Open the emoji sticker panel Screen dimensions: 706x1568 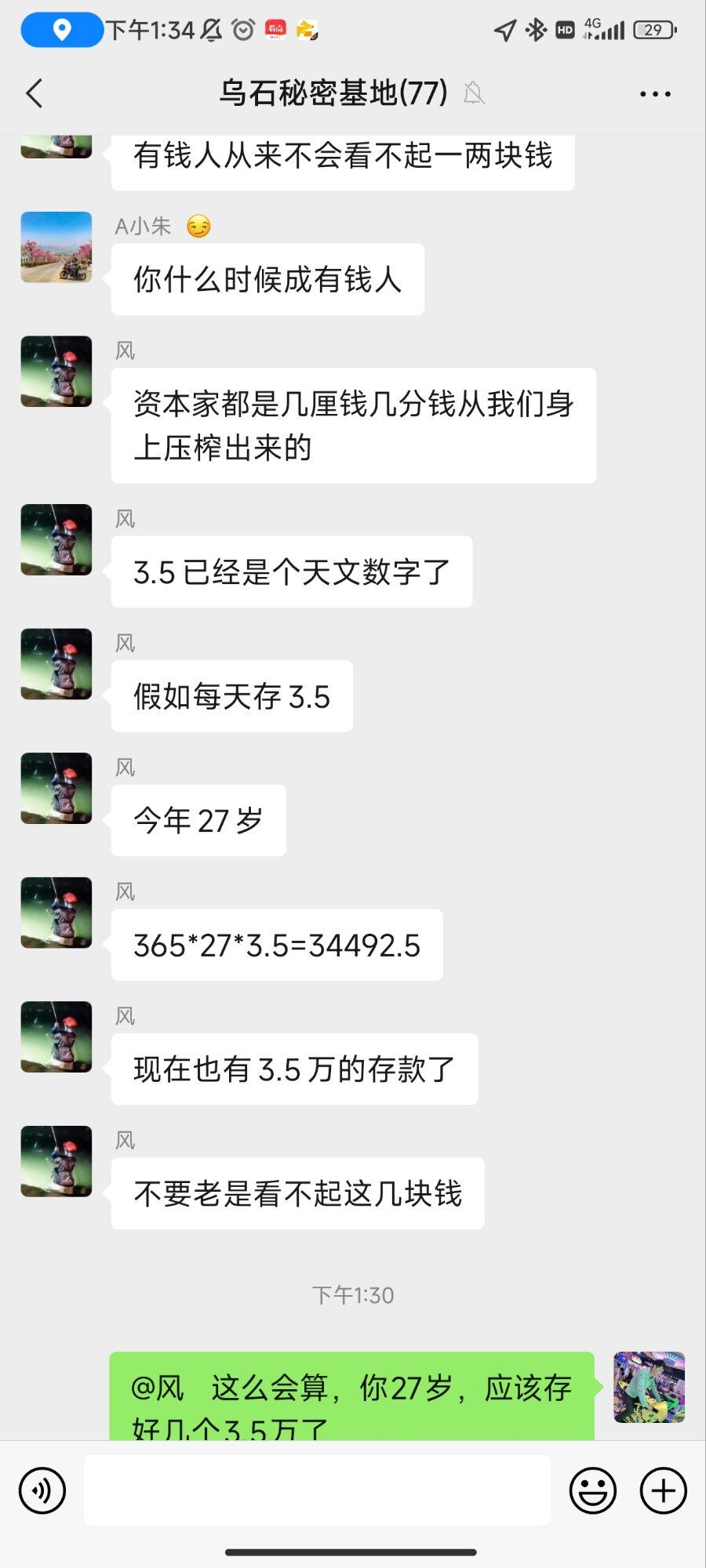click(592, 1490)
